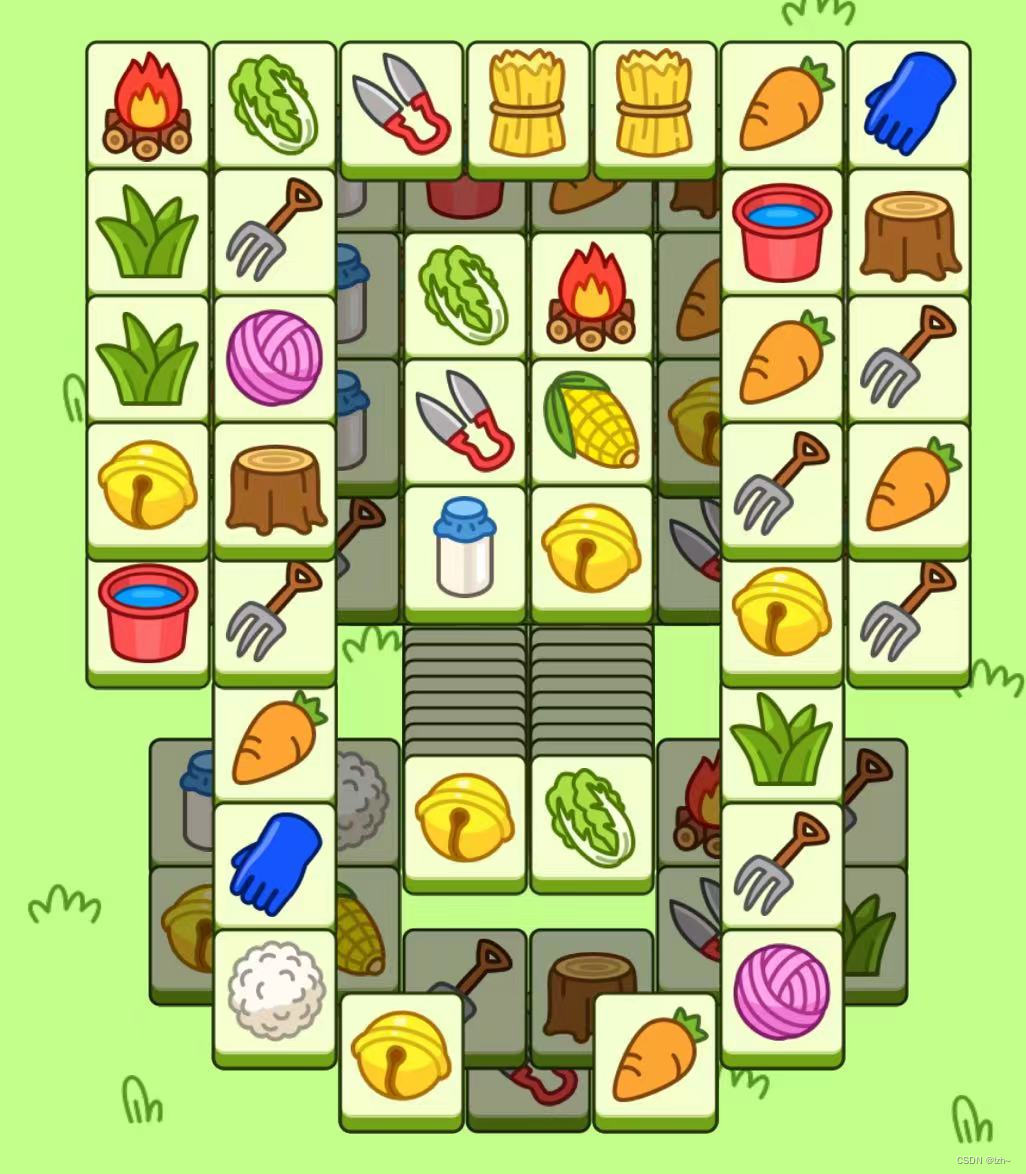Select the pink yarn ball on the left side
This screenshot has height=1174, width=1026.
tap(273, 355)
